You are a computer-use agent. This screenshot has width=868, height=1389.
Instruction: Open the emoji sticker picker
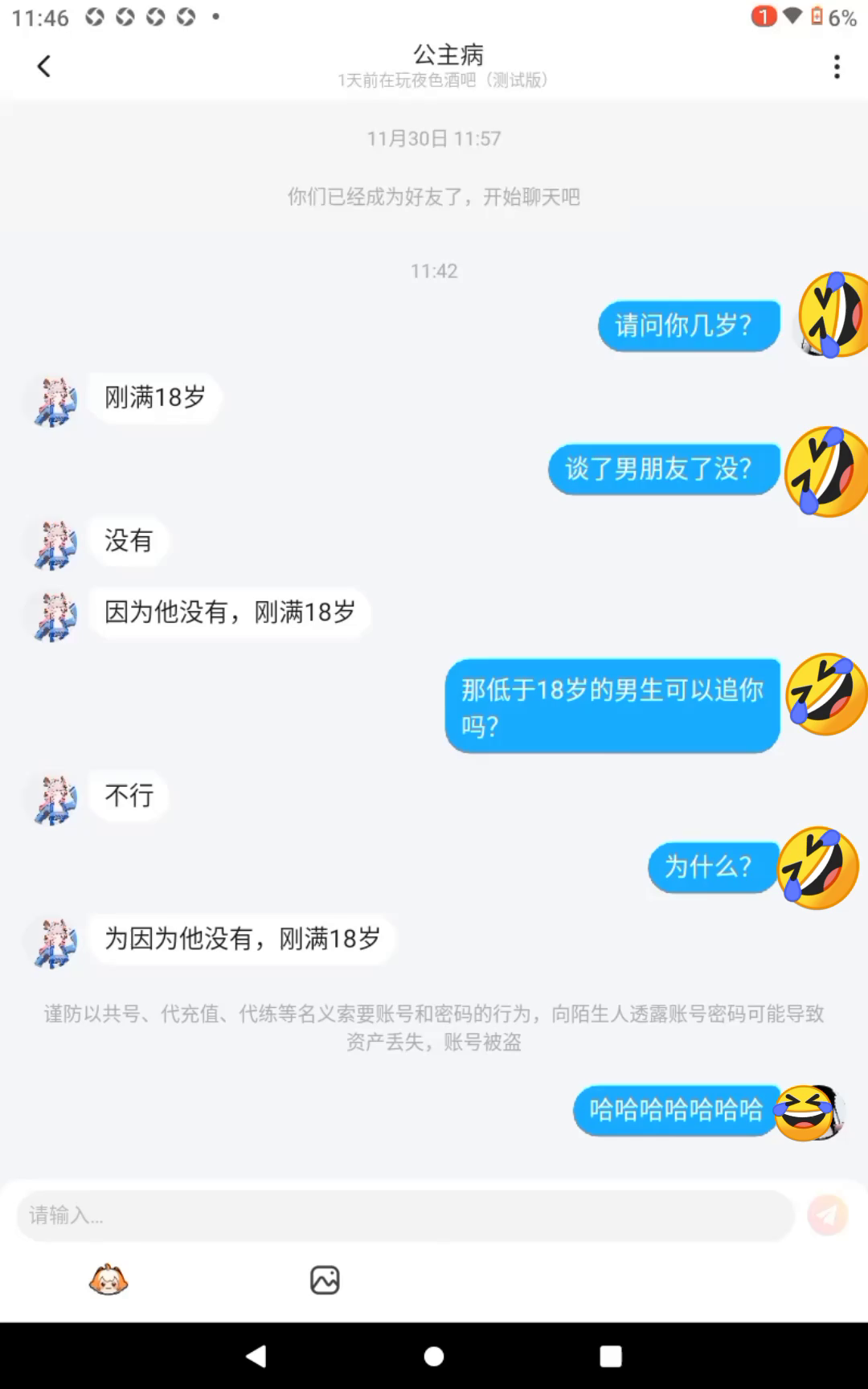pos(108,1280)
